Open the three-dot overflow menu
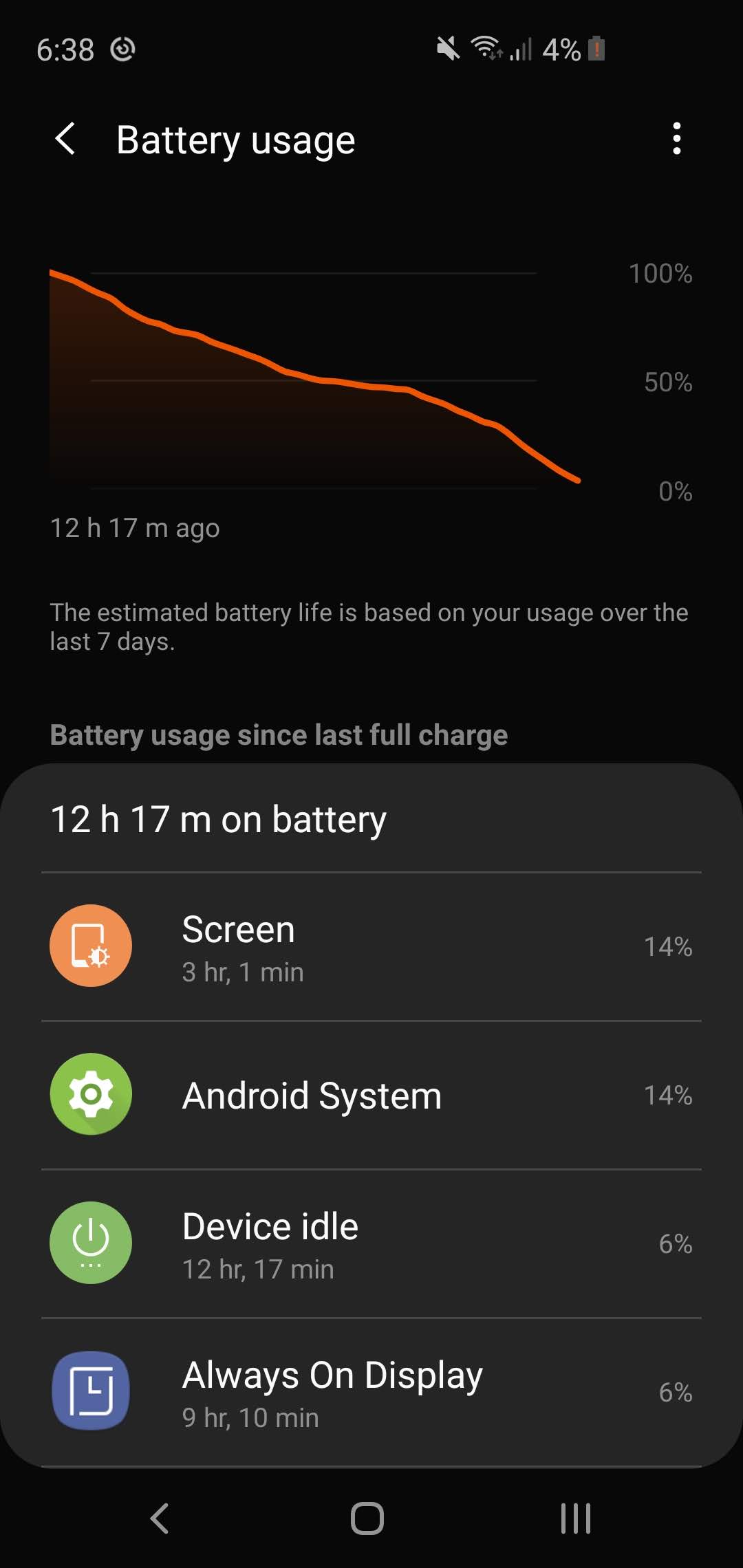 [x=677, y=139]
